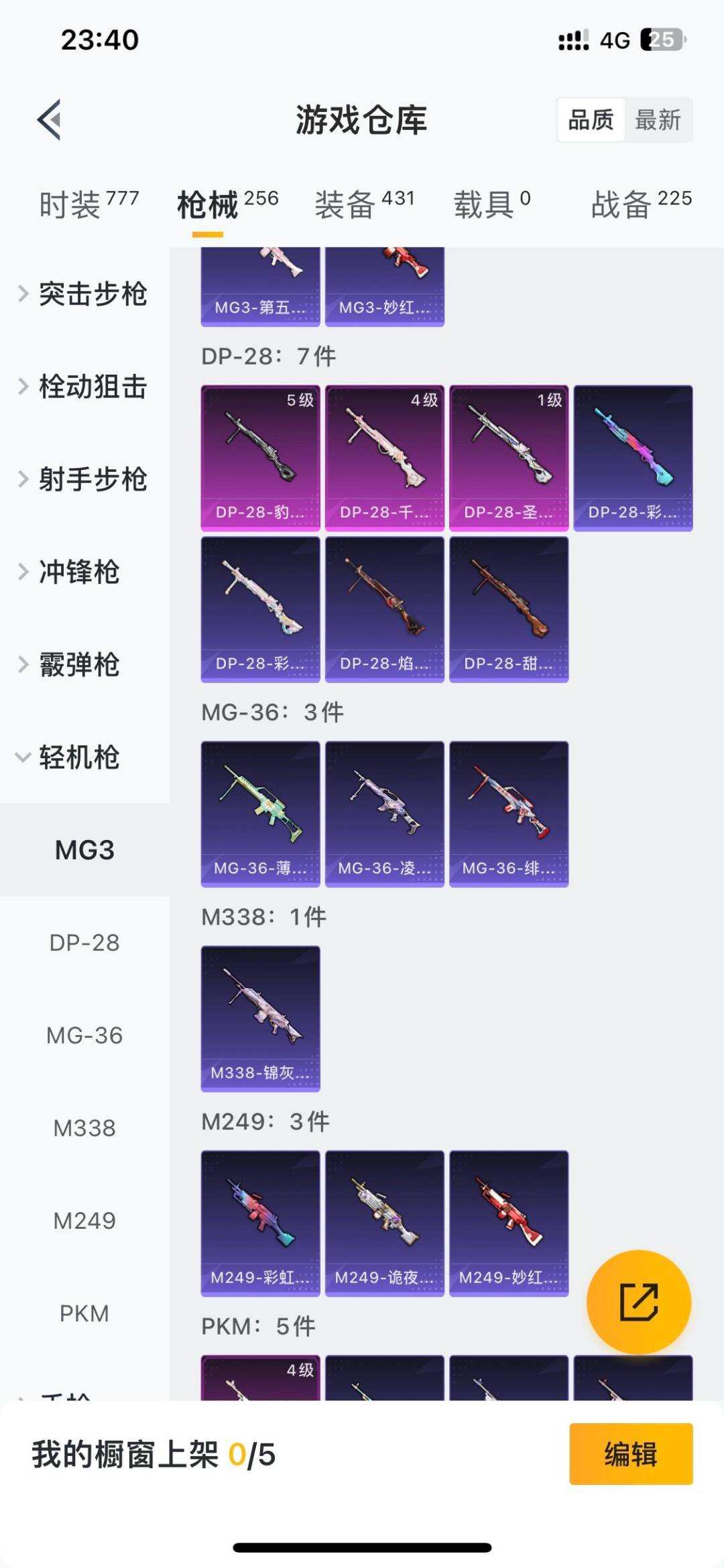Select the 品质 sorting option

[x=589, y=121]
